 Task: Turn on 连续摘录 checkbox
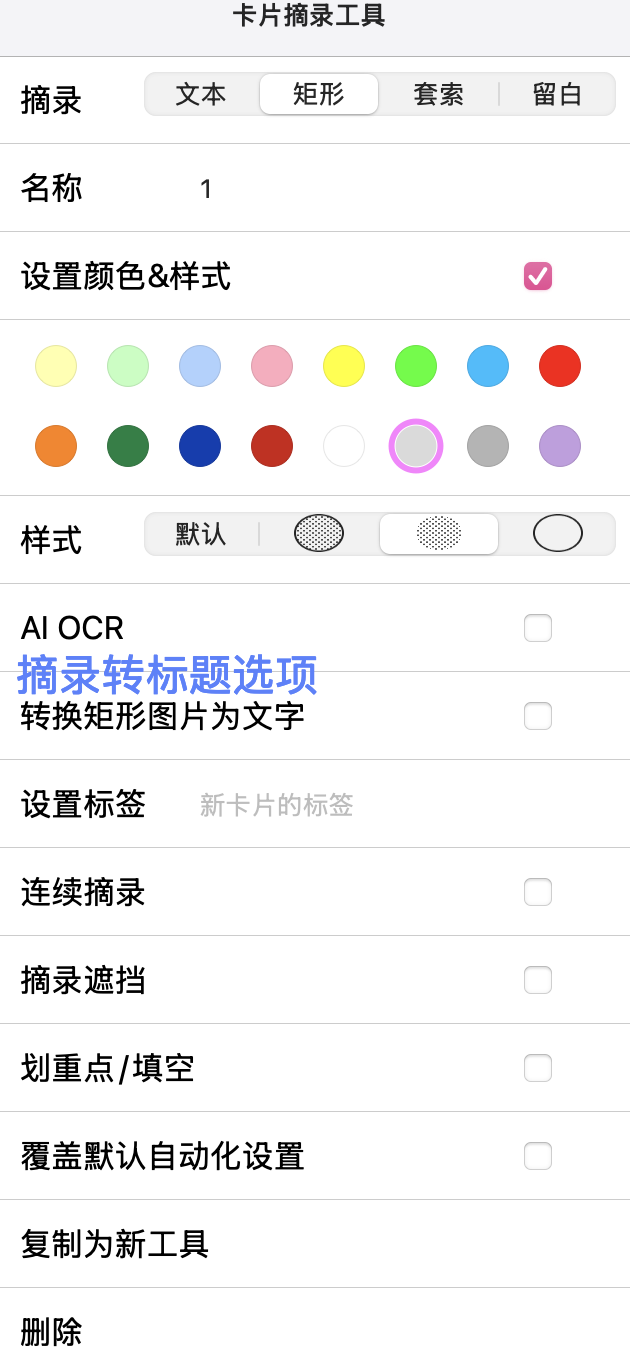coord(538,892)
